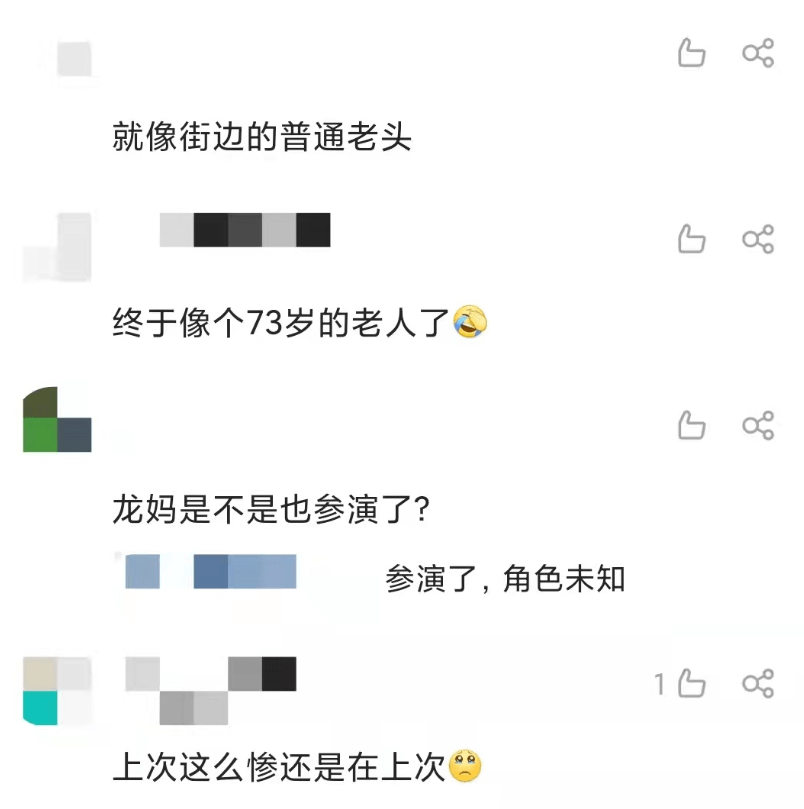Open avatar of the '龙妈是不是也参演了?' commenter
The width and height of the screenshot is (804, 809).
point(57,419)
